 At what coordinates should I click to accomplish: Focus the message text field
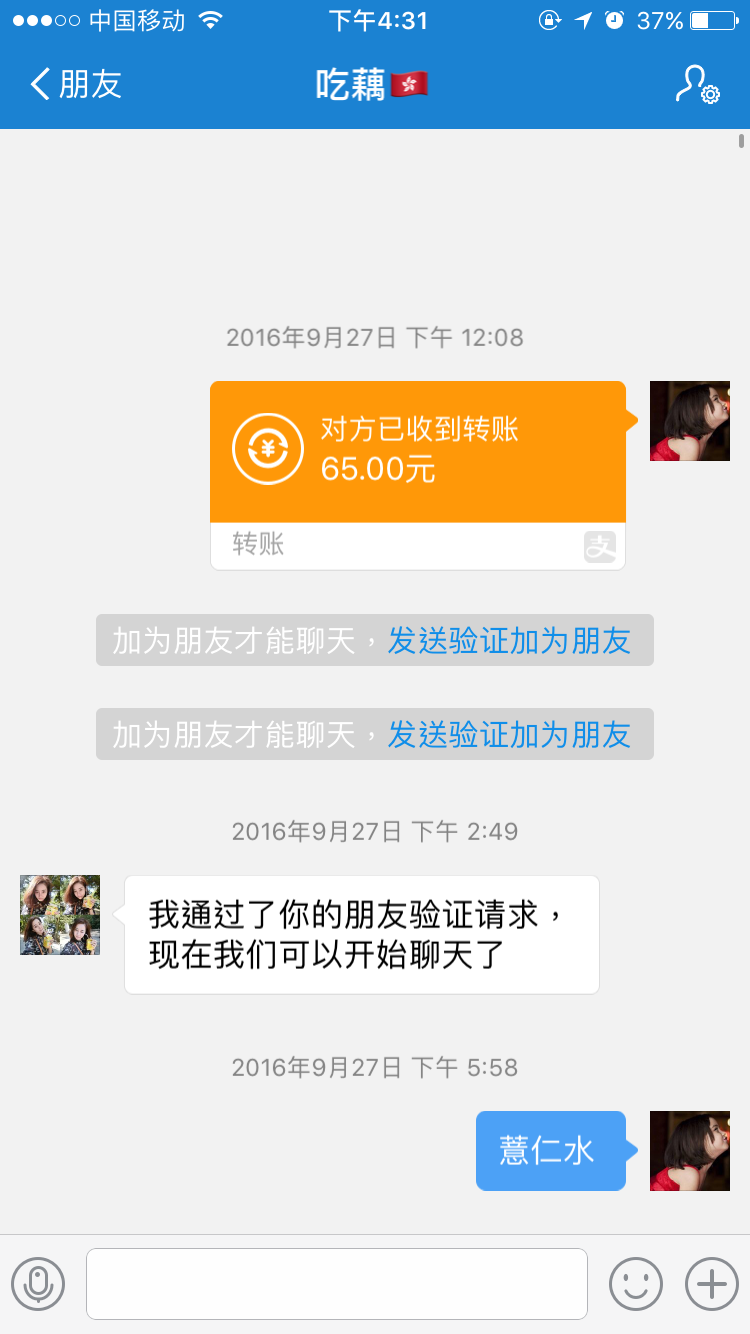(x=336, y=1284)
